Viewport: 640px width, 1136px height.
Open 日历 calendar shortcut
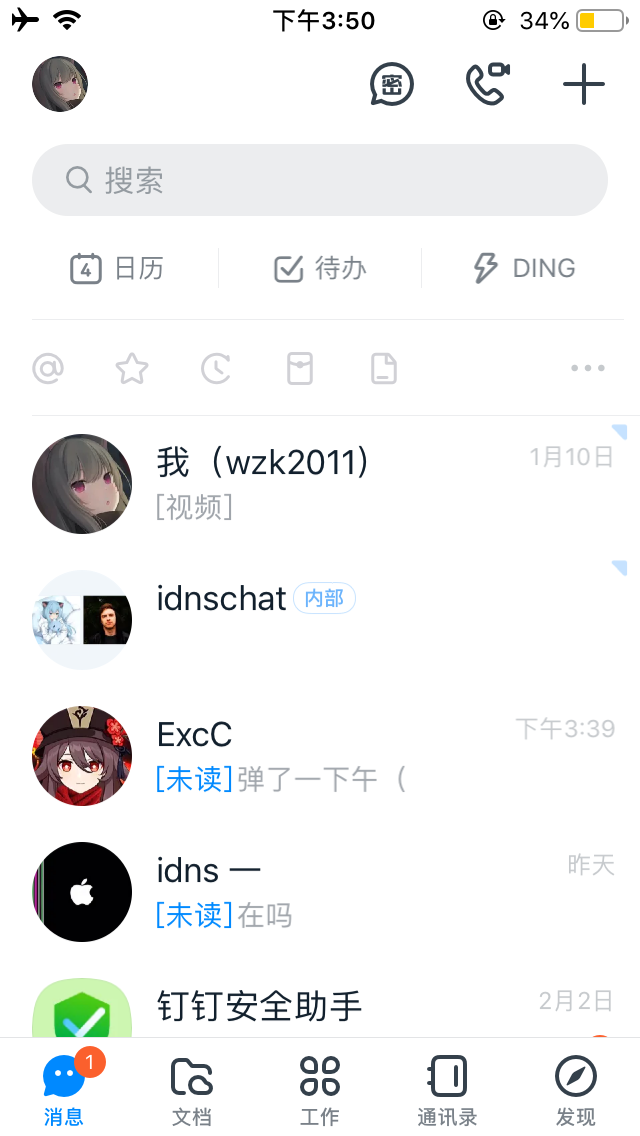pyautogui.click(x=117, y=268)
